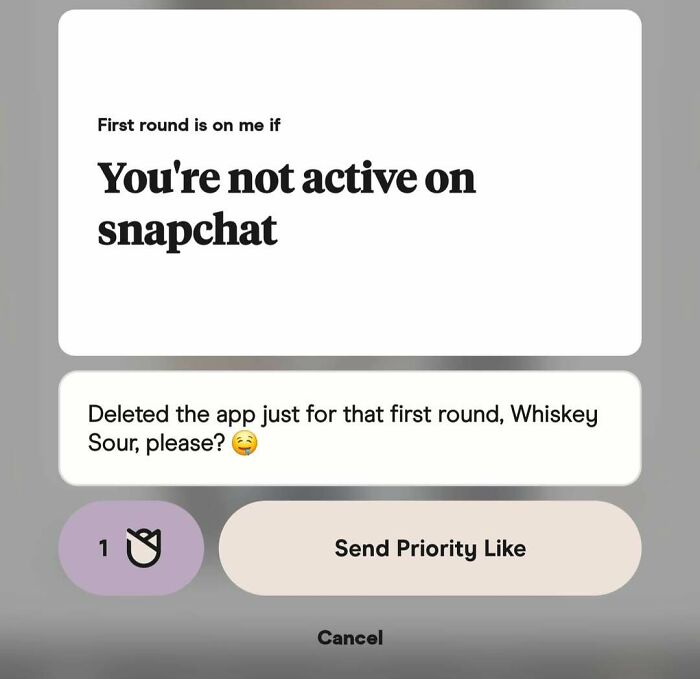The image size is (700, 679).
Task: Send Priority Like
Action: 429,548
